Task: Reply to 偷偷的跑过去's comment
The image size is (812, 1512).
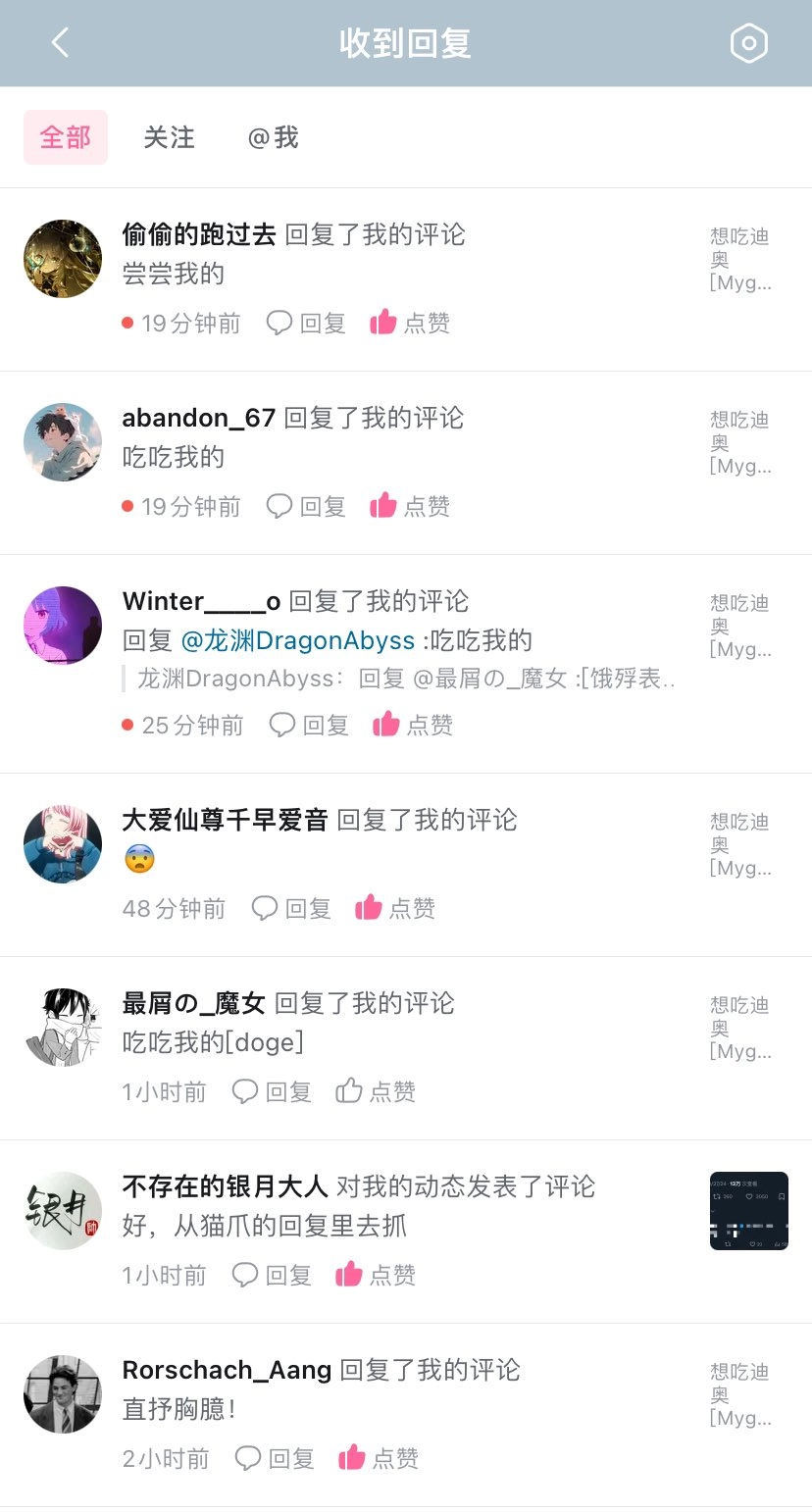Action: click(x=307, y=323)
